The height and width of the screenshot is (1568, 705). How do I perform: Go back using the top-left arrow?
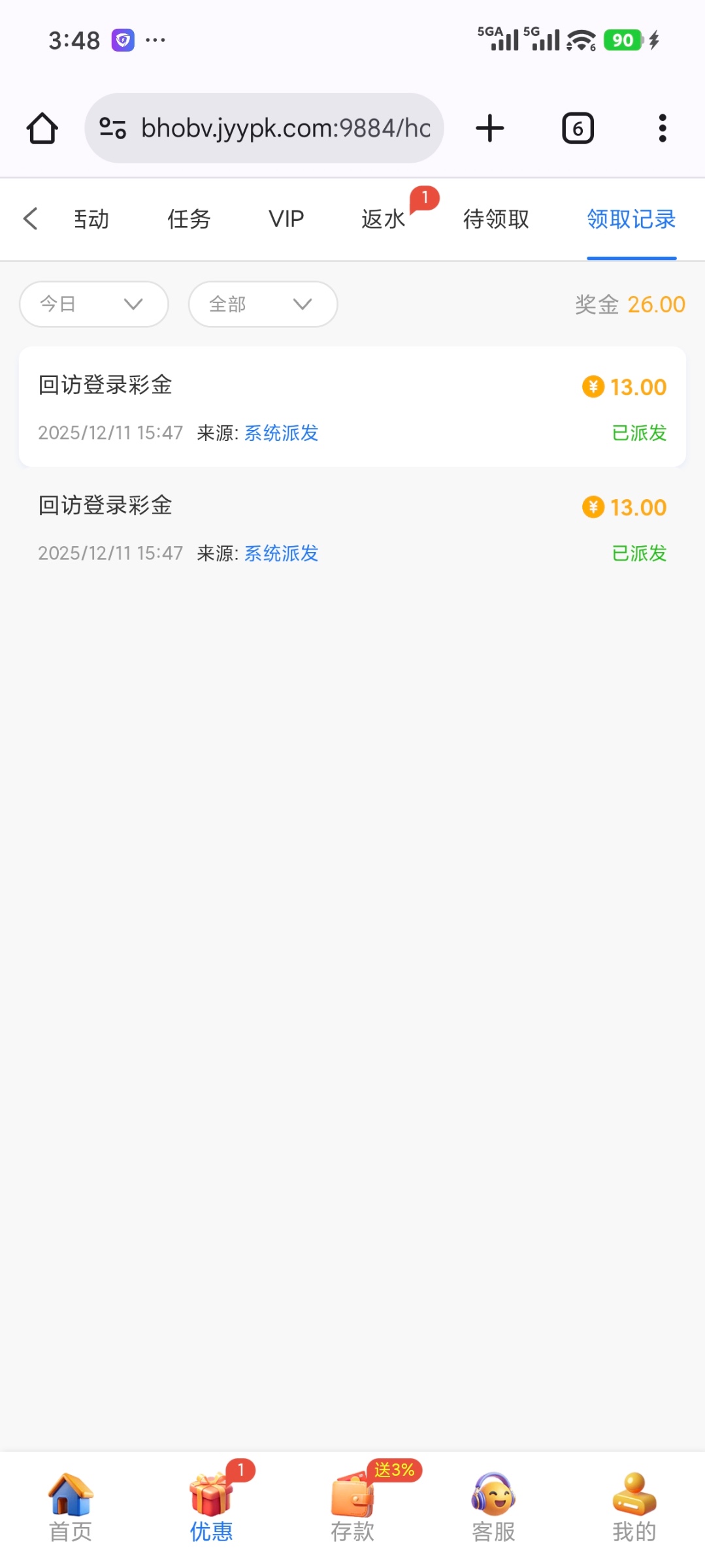click(30, 219)
